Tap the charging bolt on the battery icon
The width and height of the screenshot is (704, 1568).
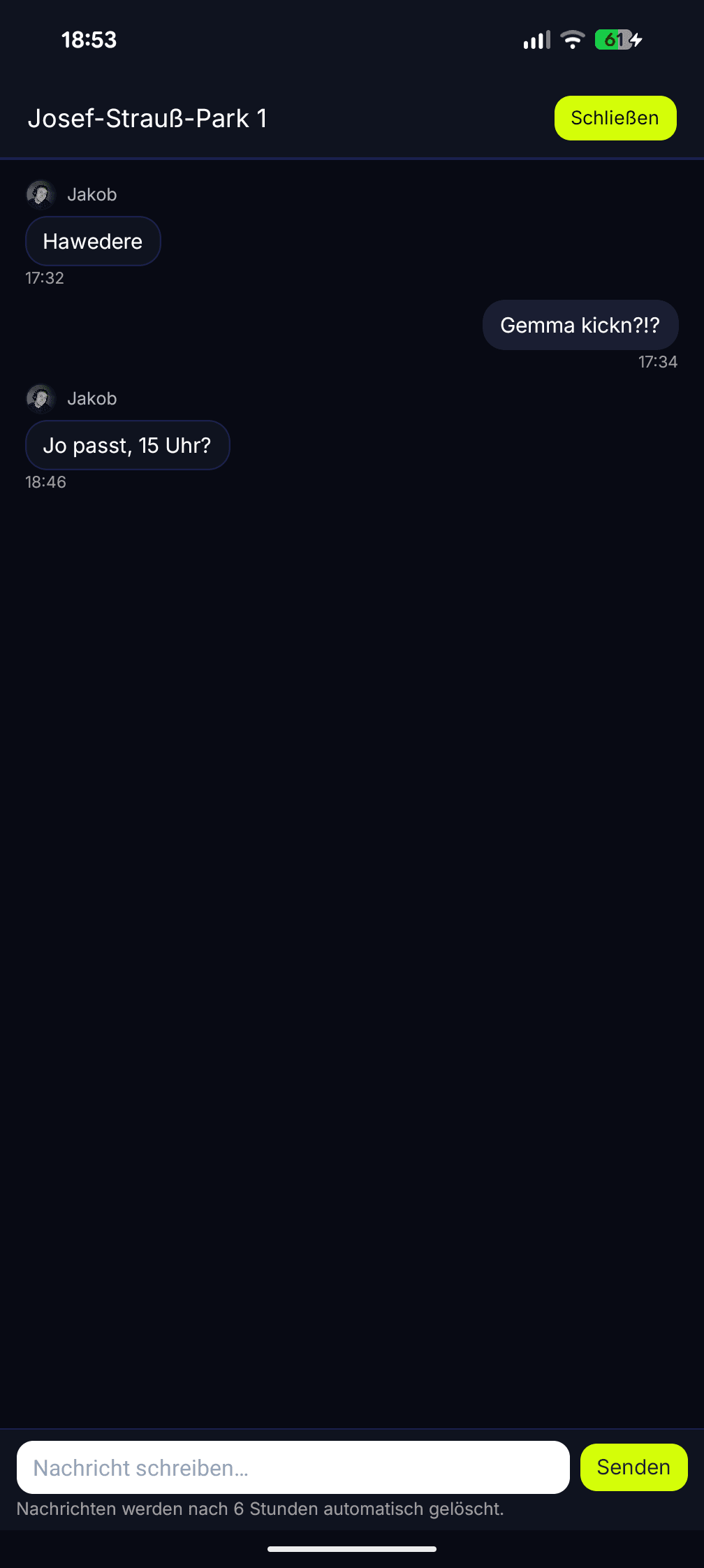pos(637,40)
